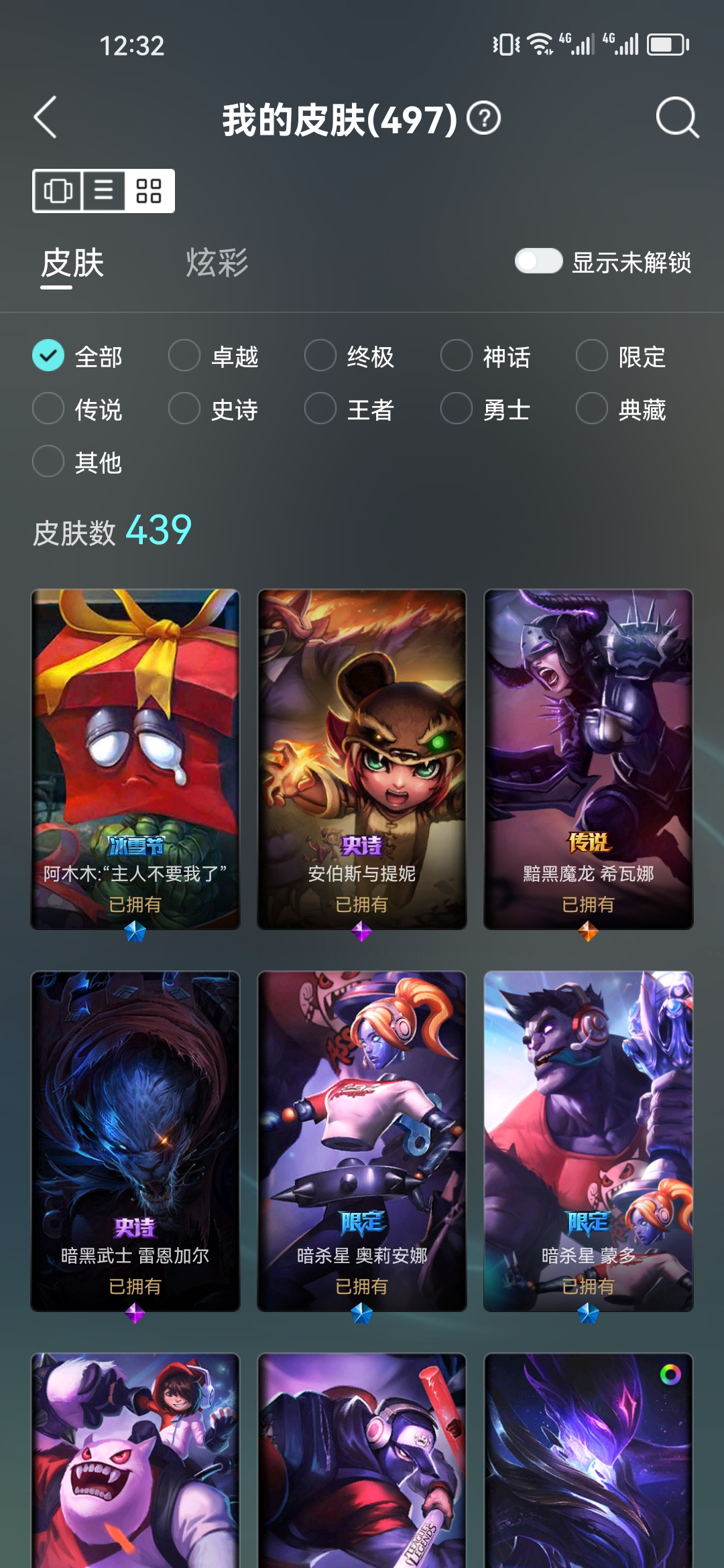Screen dimensions: 724x1568
Task: Filter skins by 卓越
Action: tap(184, 356)
